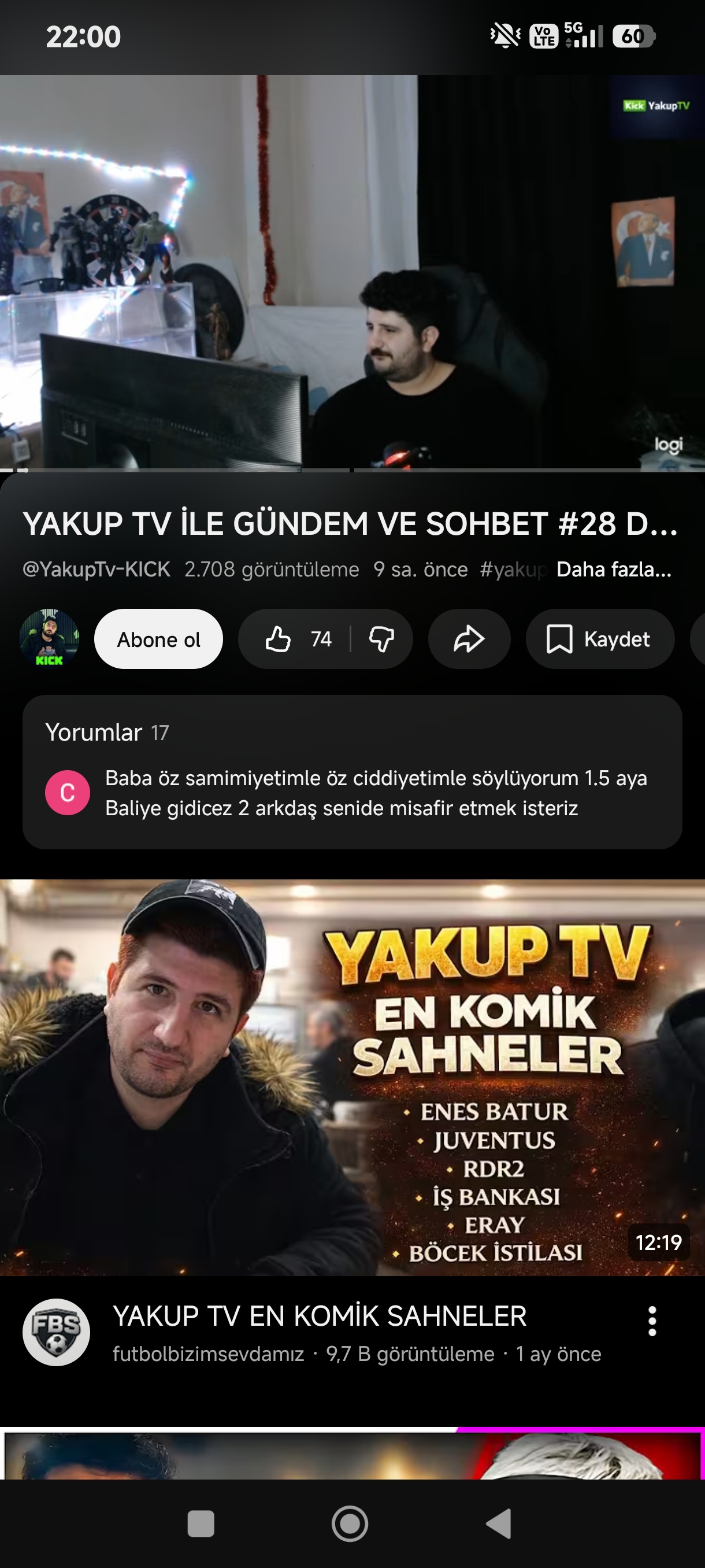Share this video
Screen dimensions: 705x1568
(469, 639)
